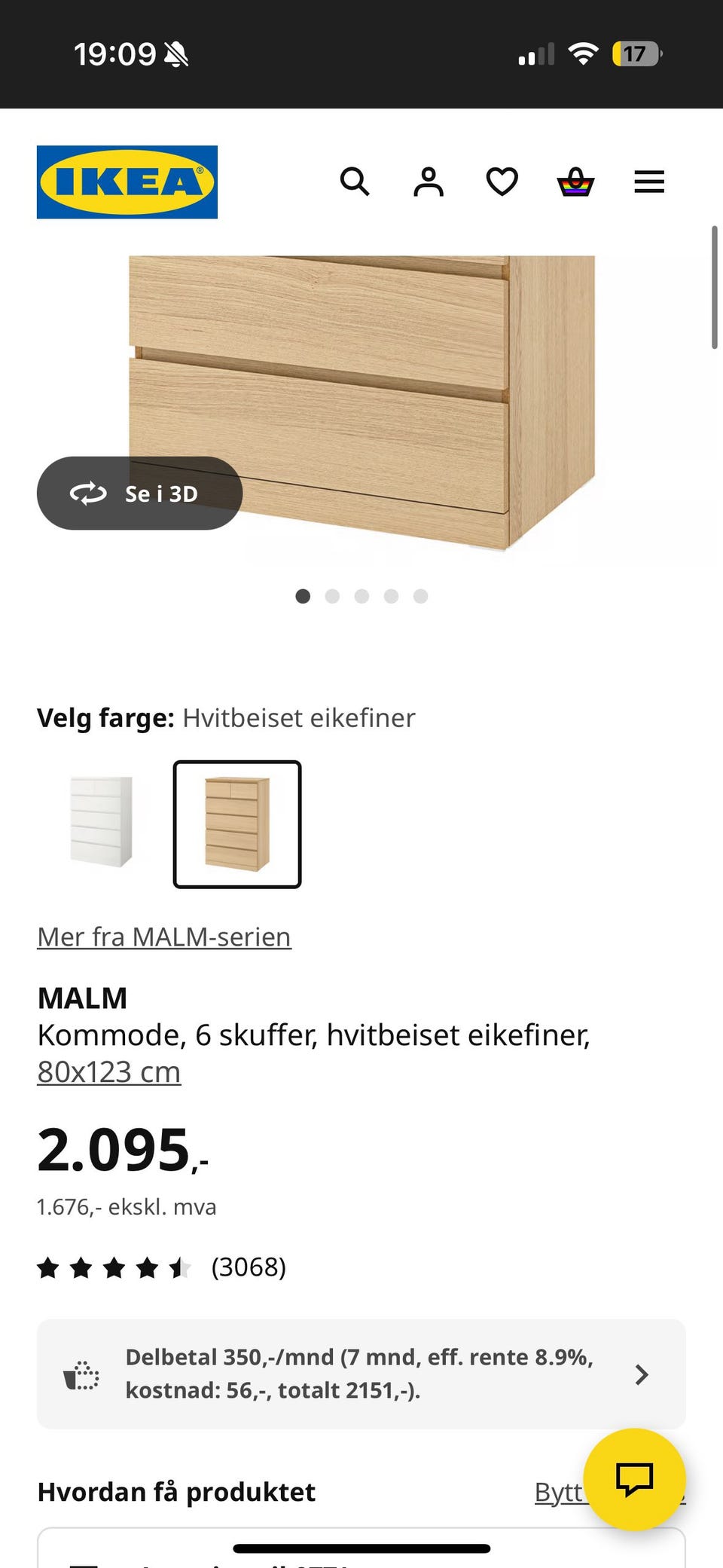Open the hamburger navigation menu
Viewport: 723px width, 1568px height.
648,182
